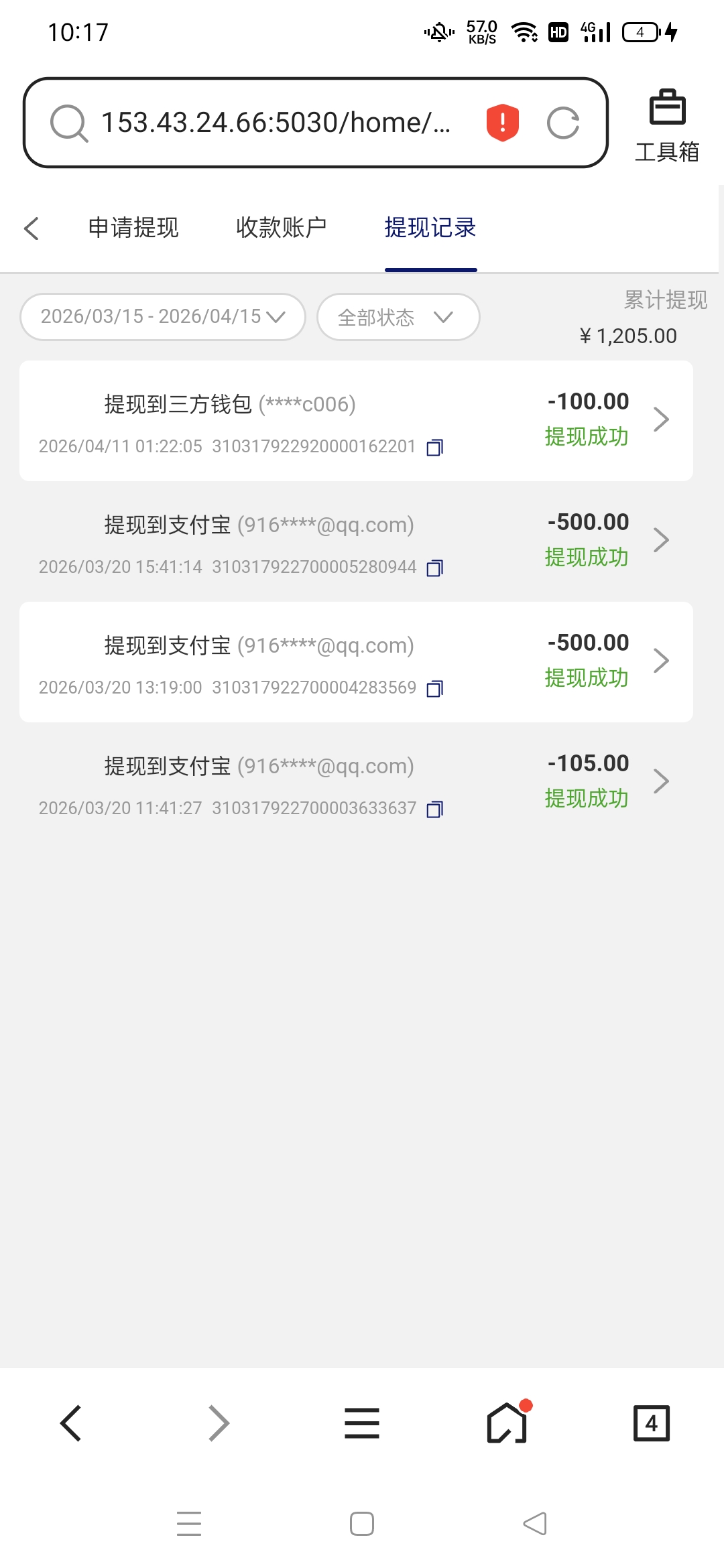Copy order number ending in 4283569
Screen dimensions: 724x1568
click(435, 688)
